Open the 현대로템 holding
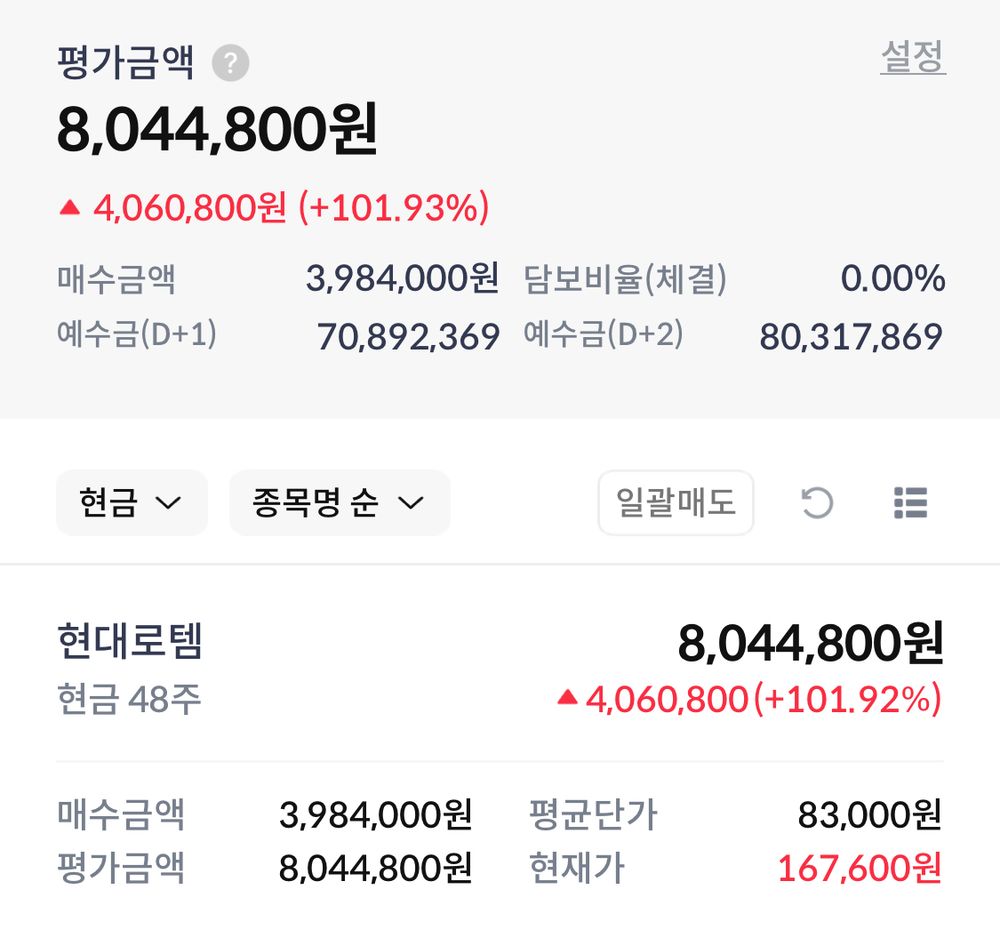The width and height of the screenshot is (1000, 939). coord(500,670)
